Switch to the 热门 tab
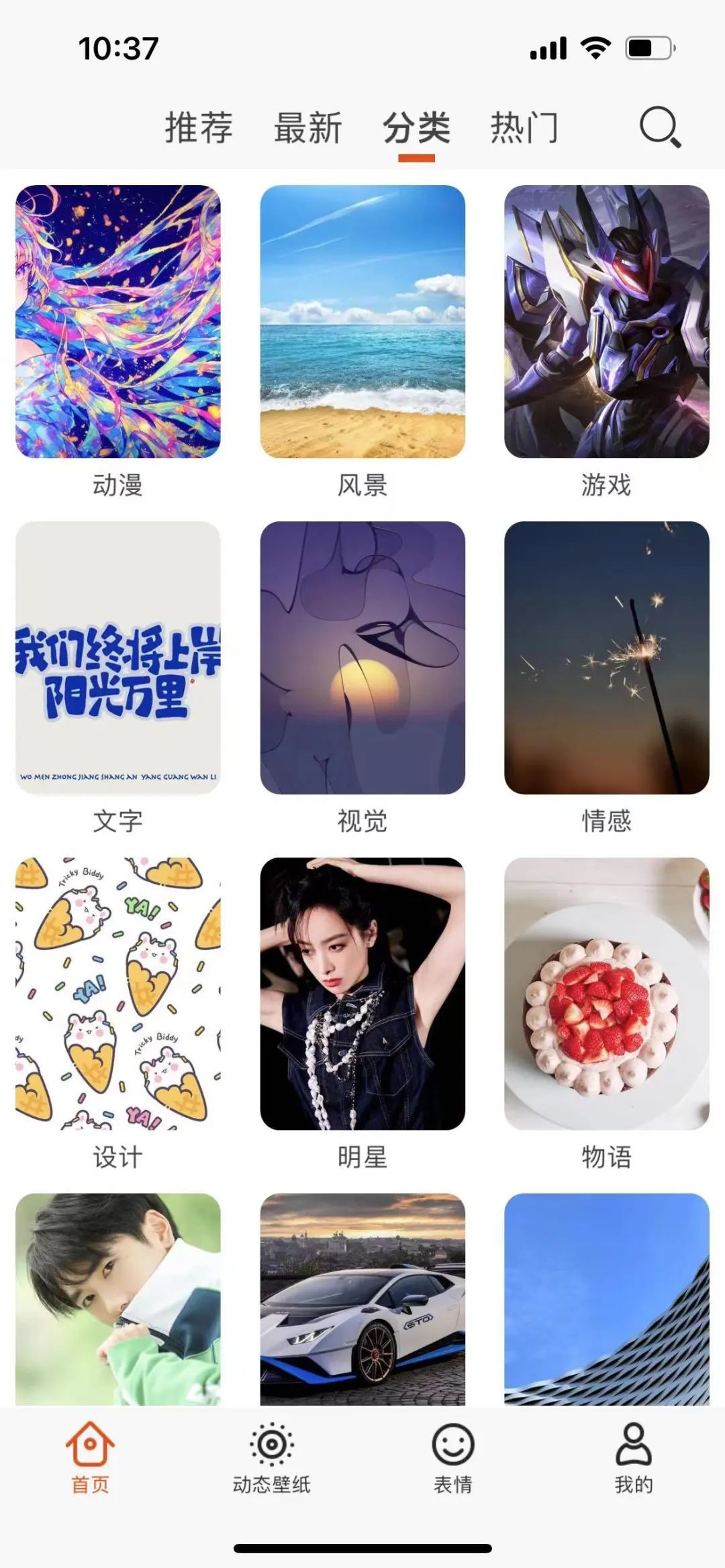The image size is (725, 1568). 524,127
